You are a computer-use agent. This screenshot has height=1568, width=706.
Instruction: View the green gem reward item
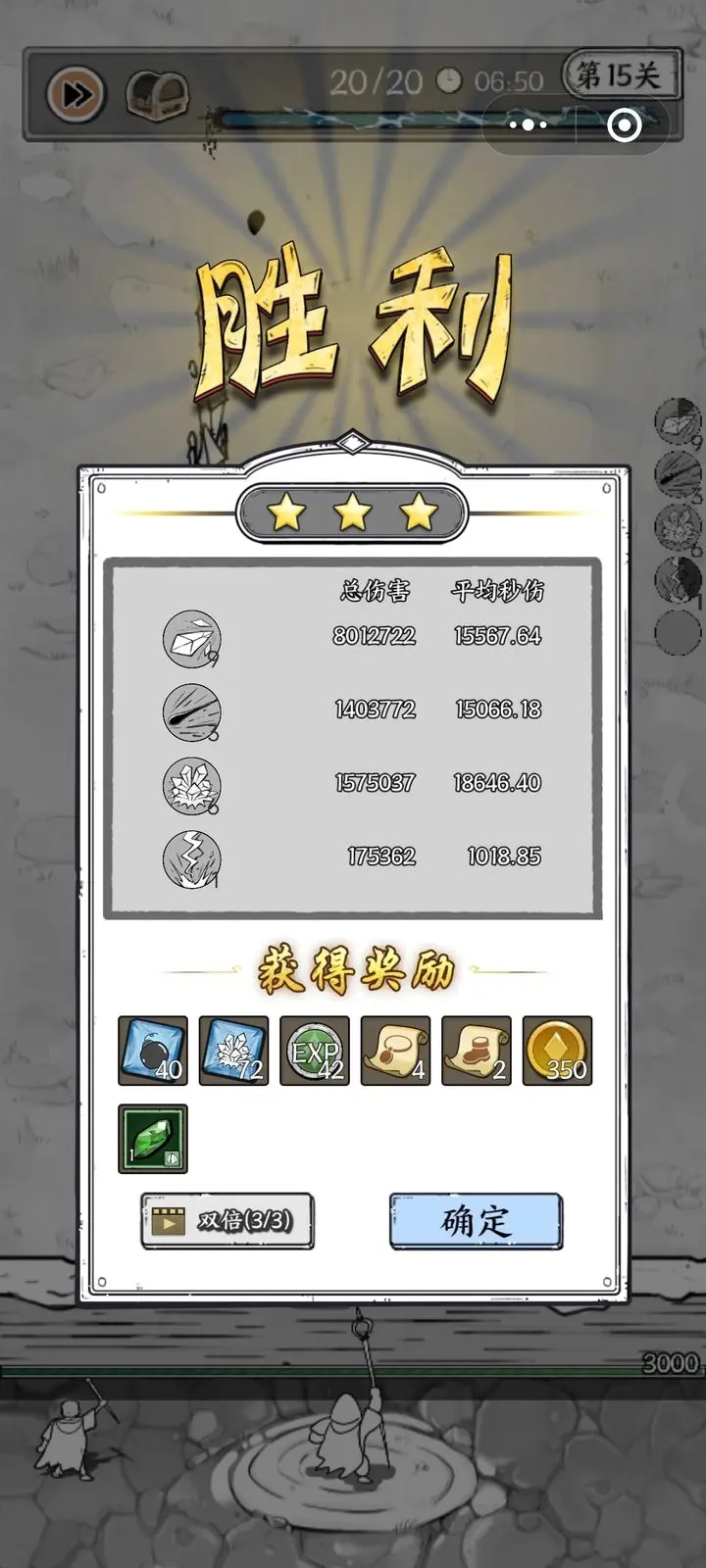pyautogui.click(x=153, y=1139)
